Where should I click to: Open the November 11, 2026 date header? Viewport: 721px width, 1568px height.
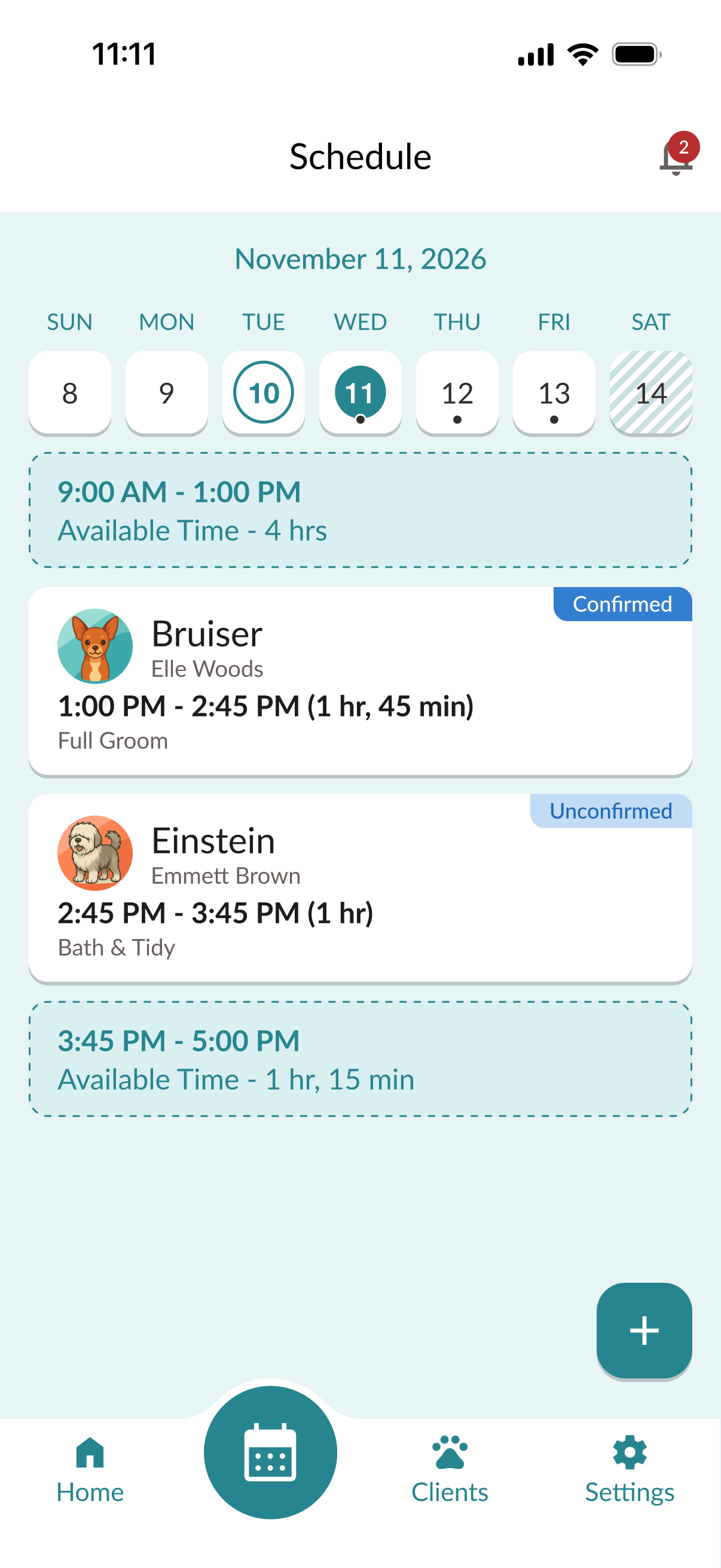click(360, 259)
